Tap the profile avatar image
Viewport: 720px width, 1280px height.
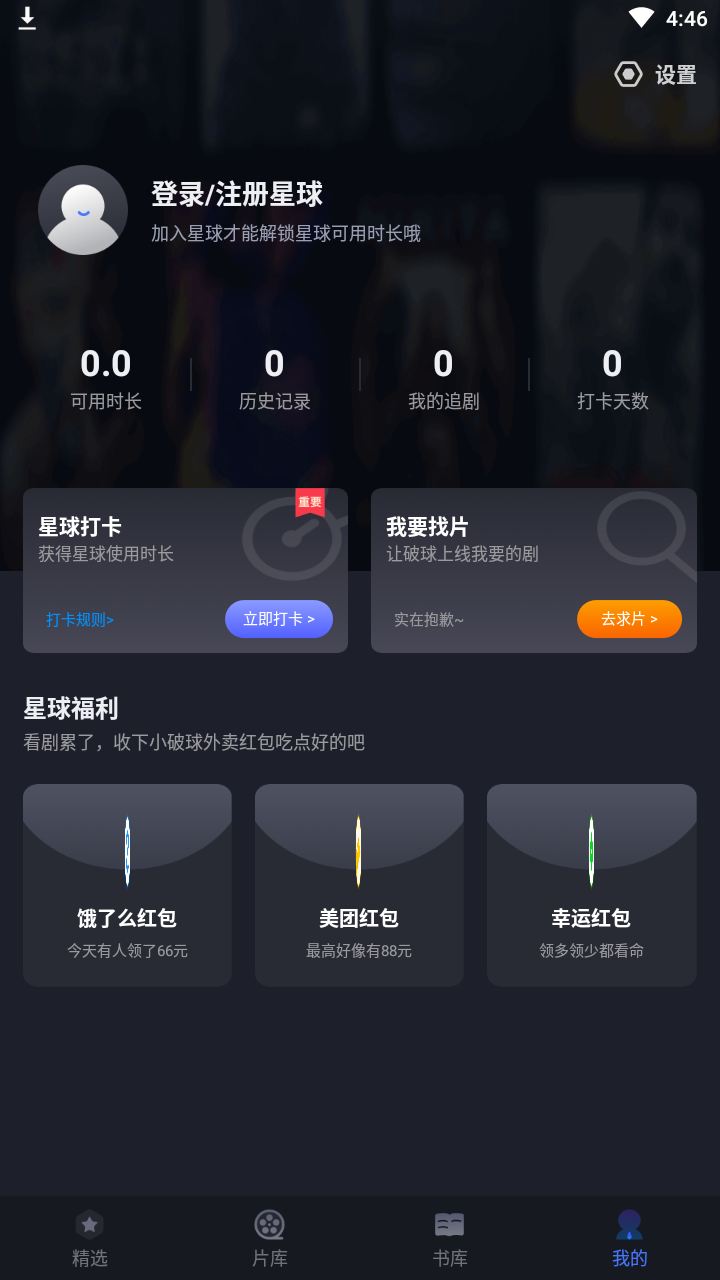(x=83, y=209)
